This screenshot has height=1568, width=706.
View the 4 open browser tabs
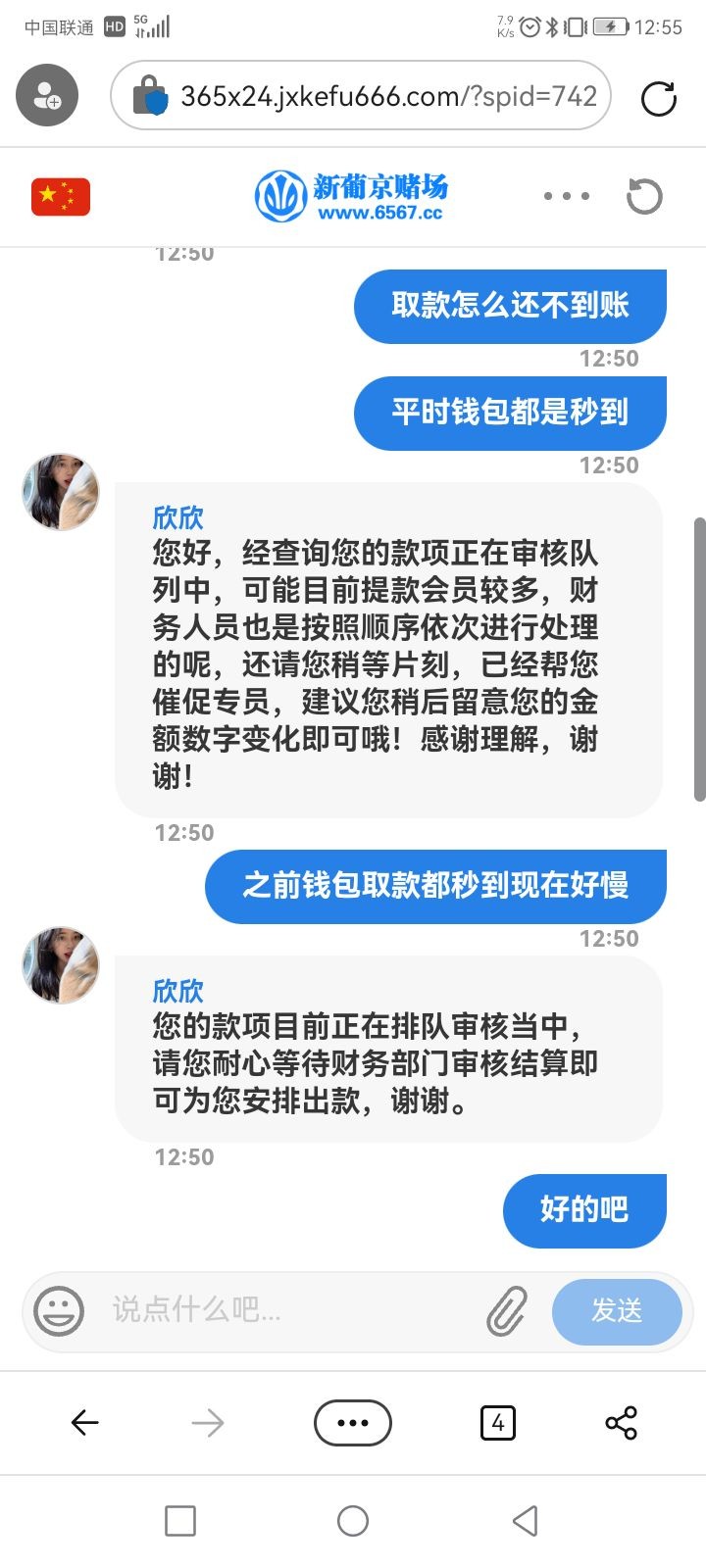point(498,1423)
